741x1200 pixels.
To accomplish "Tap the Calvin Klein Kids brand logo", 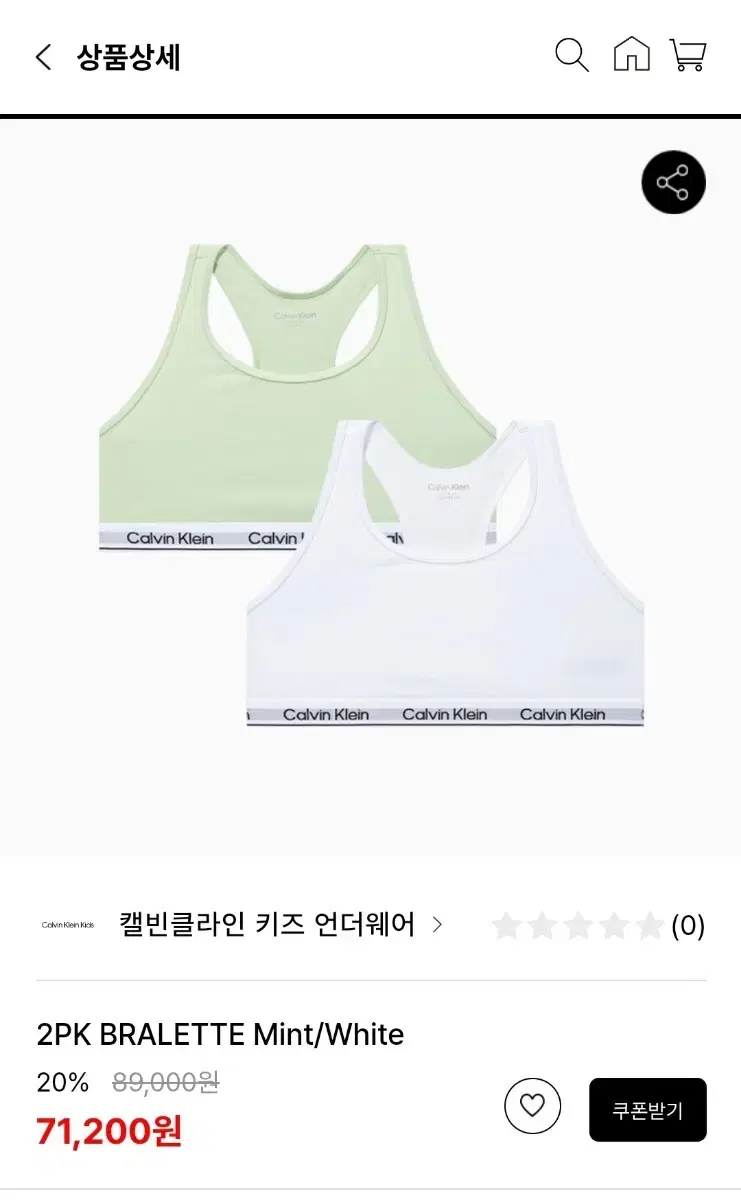I will [68, 925].
